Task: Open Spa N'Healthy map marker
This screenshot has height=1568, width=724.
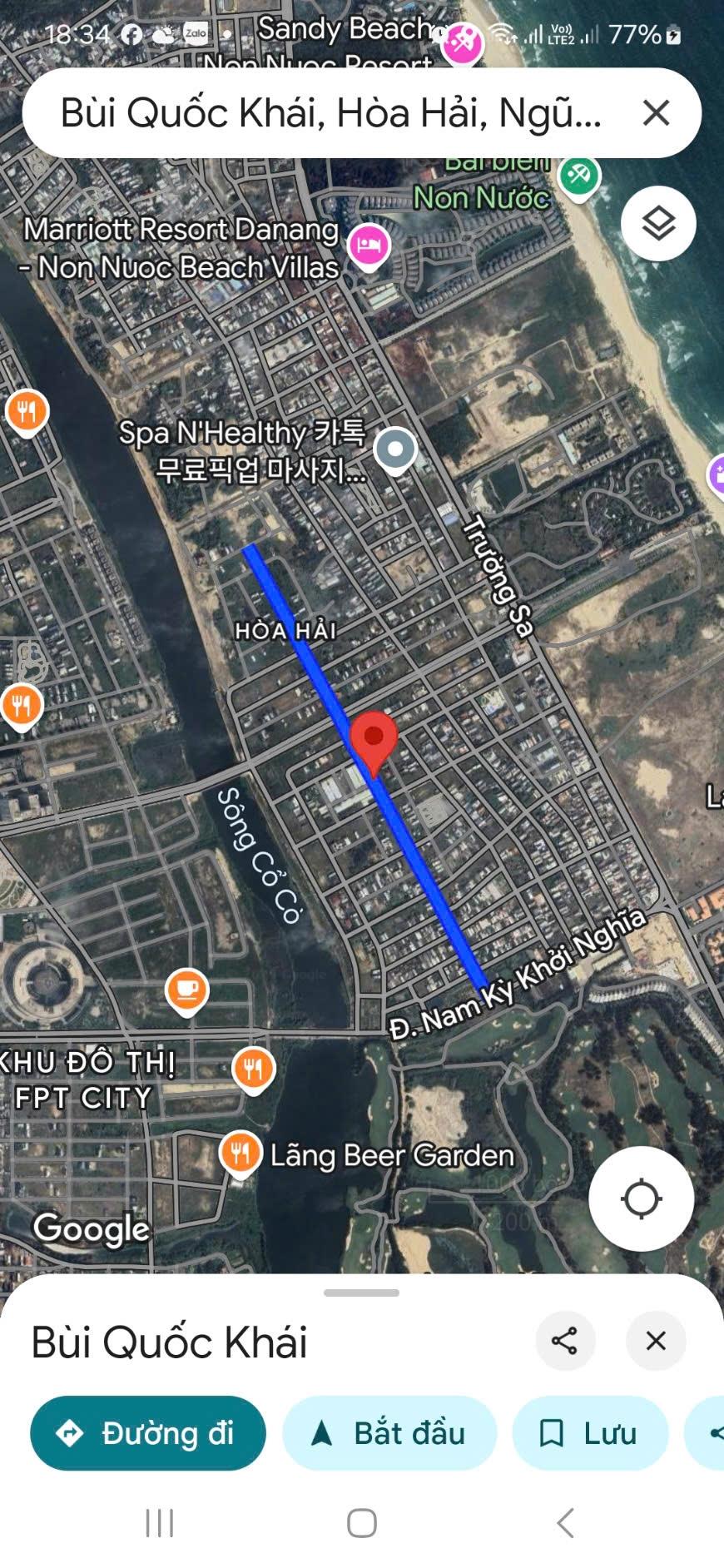Action: [395, 449]
